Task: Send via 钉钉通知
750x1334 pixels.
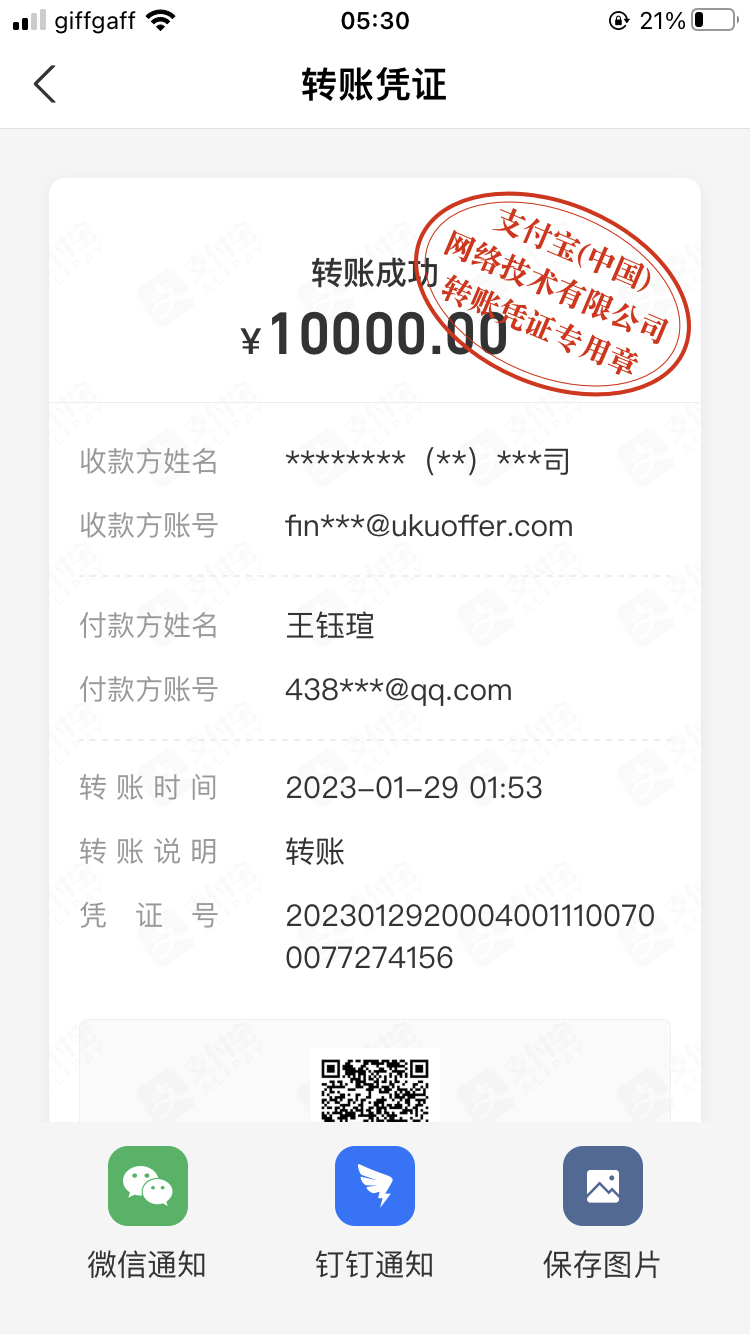Action: point(375,1186)
